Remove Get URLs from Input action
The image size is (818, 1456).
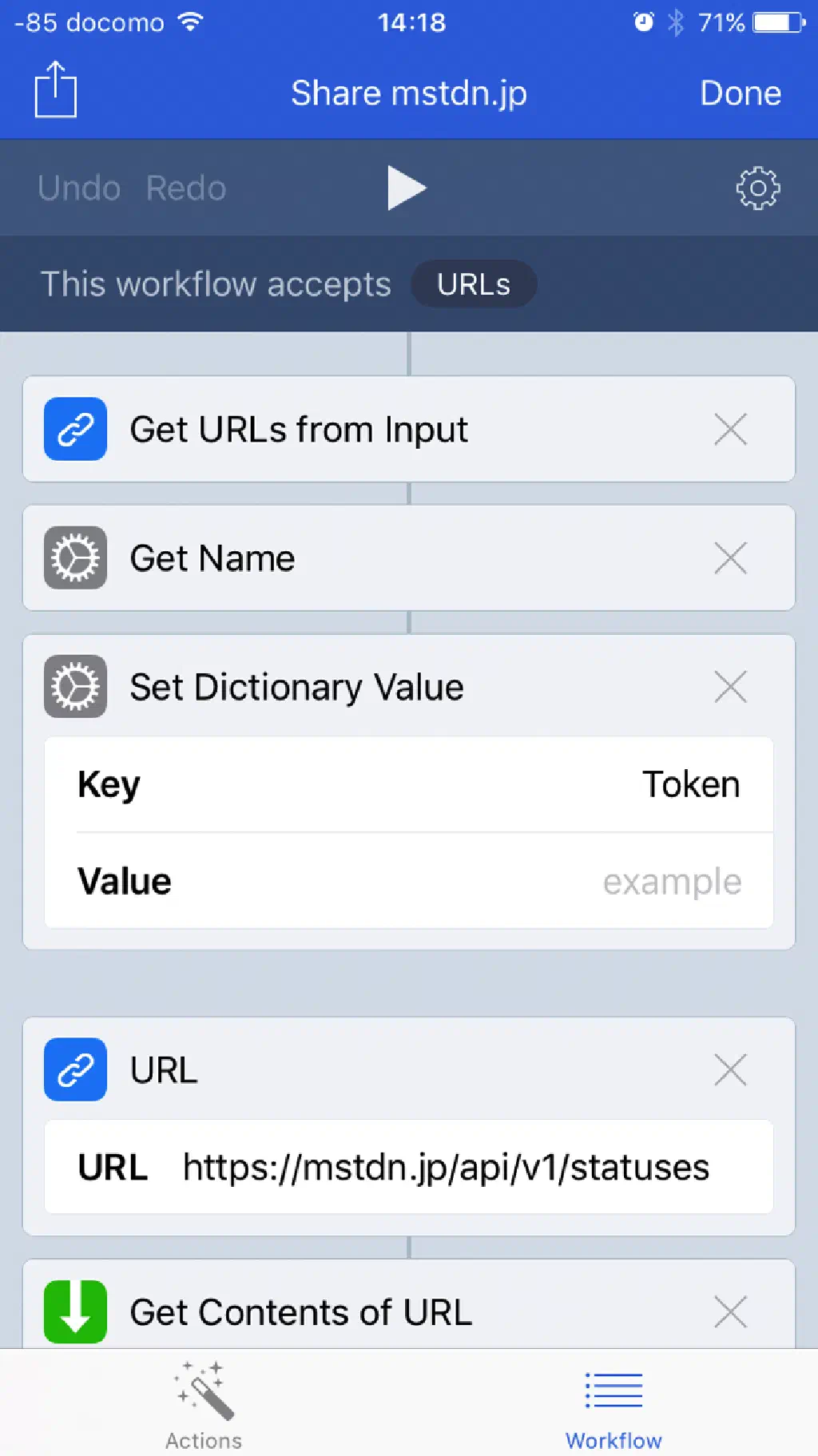click(x=730, y=429)
